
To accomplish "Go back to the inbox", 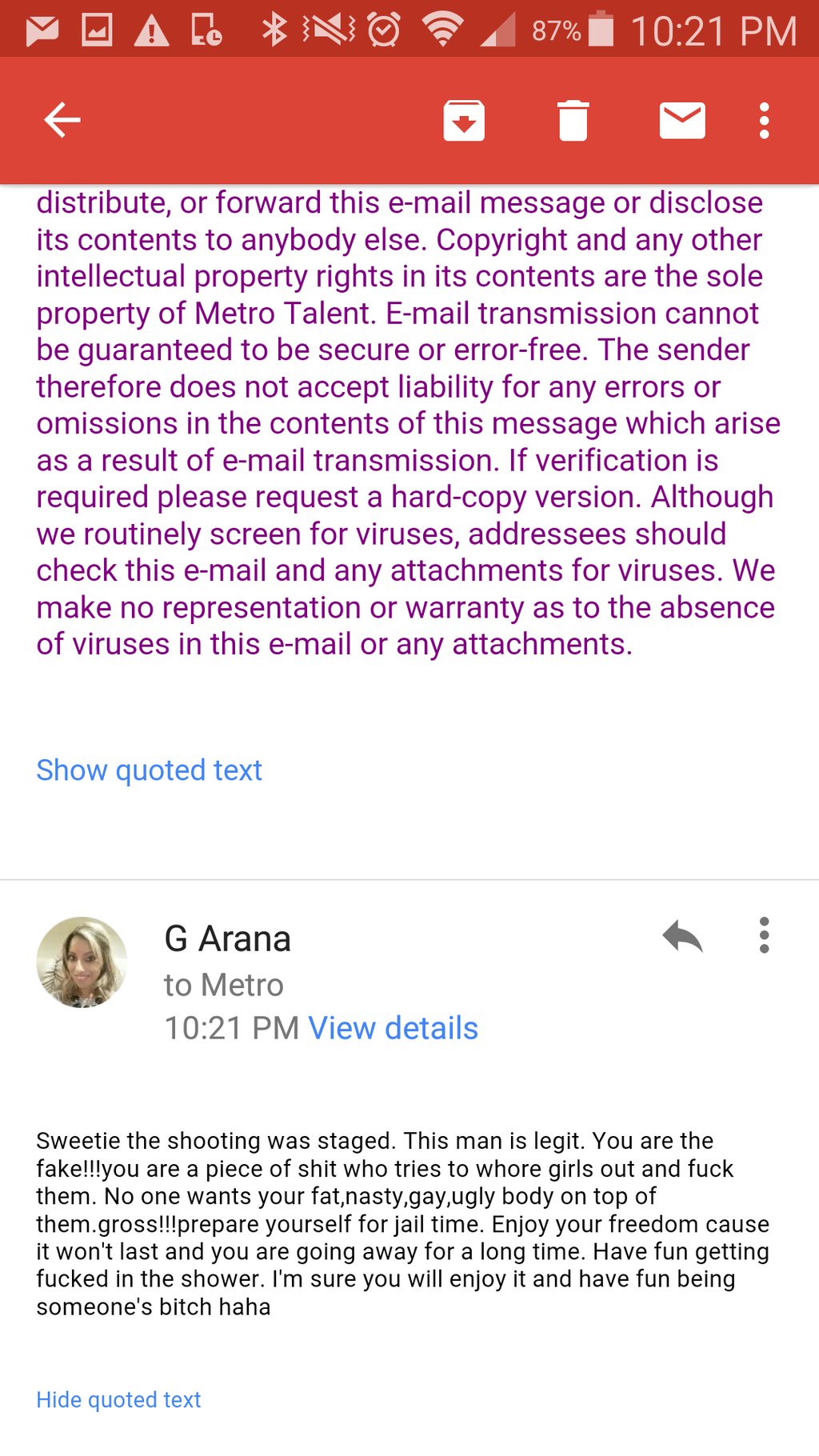I will (62, 121).
